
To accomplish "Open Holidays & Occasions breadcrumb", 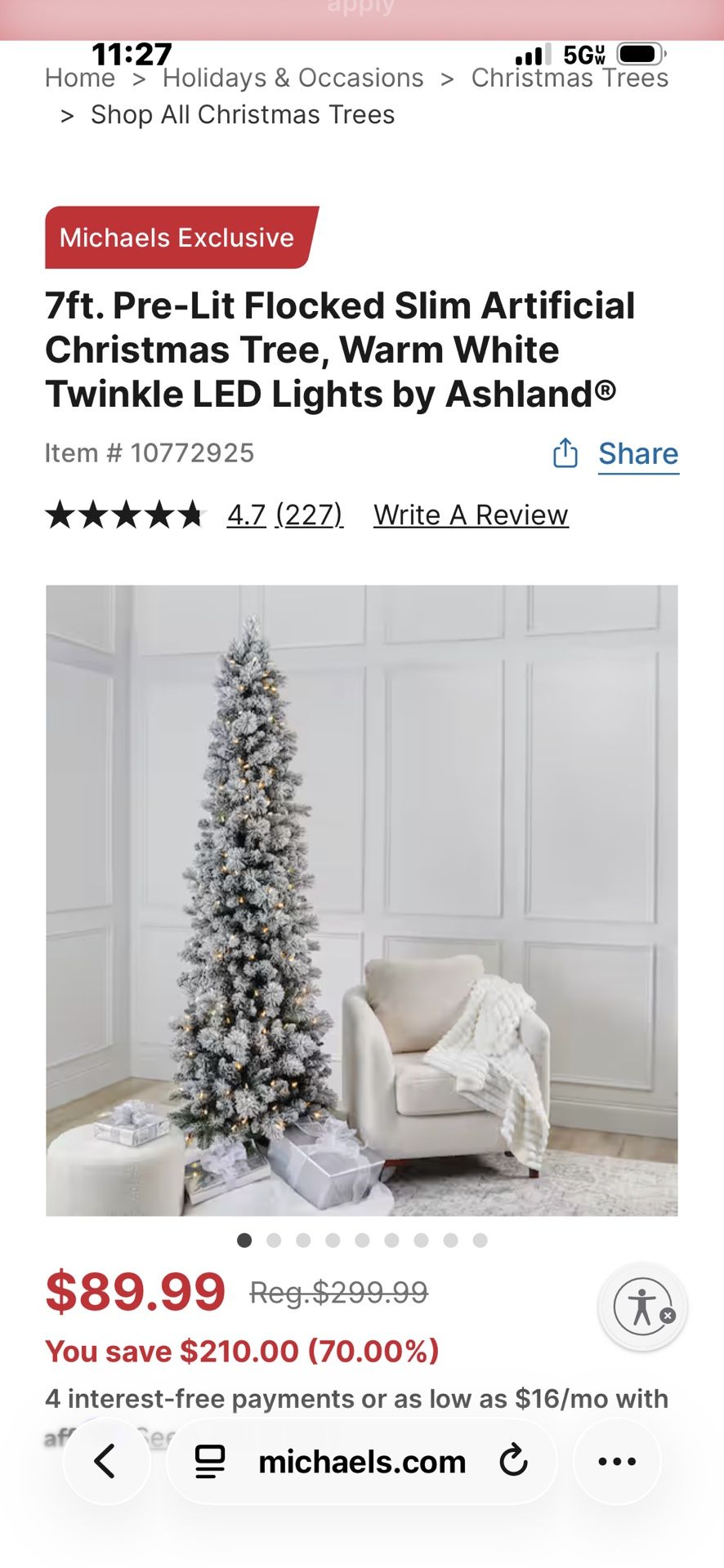I will 293,78.
